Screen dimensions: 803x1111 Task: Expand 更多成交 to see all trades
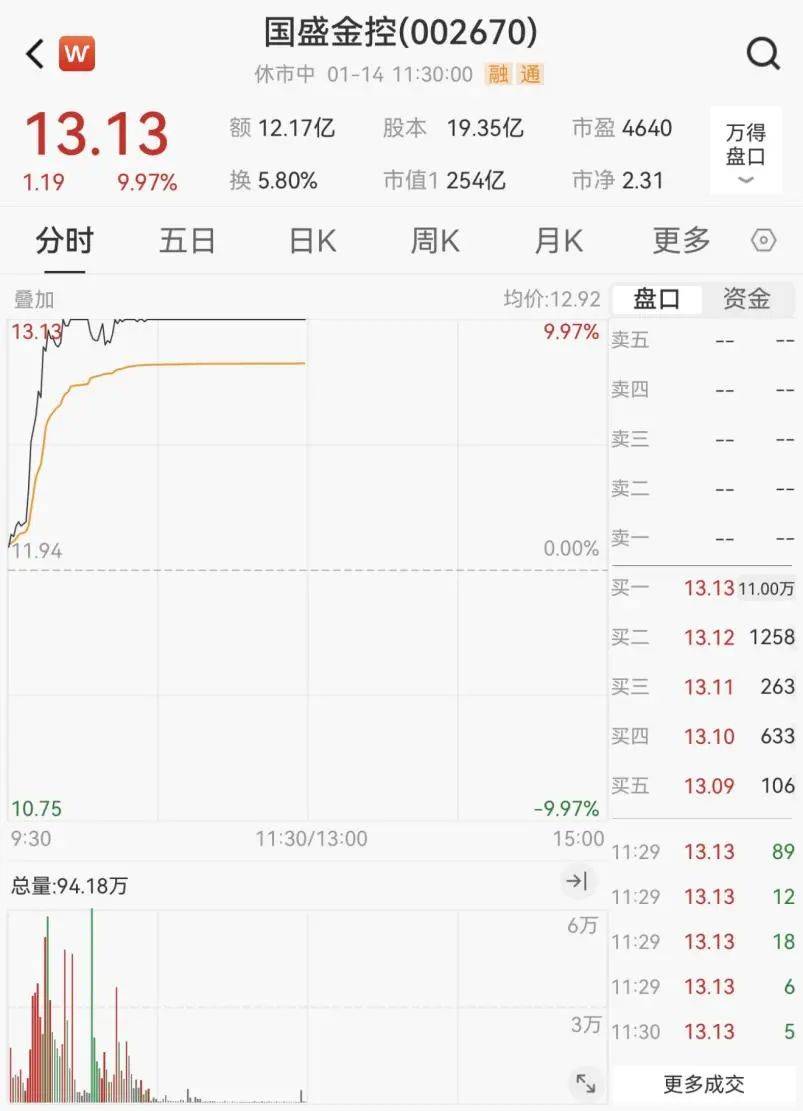tap(705, 1083)
